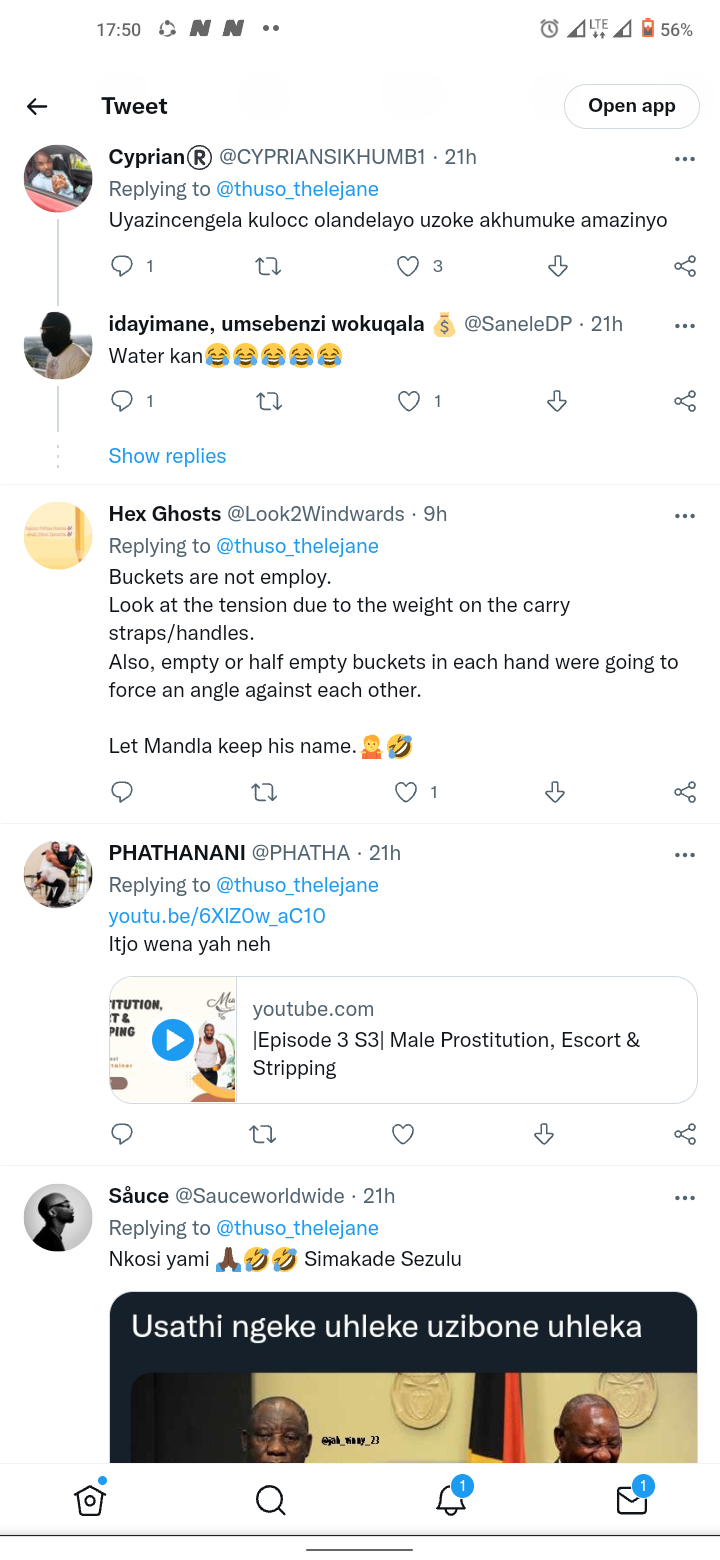Like Hex Ghosts' tweet
720x1560 pixels.
406,793
